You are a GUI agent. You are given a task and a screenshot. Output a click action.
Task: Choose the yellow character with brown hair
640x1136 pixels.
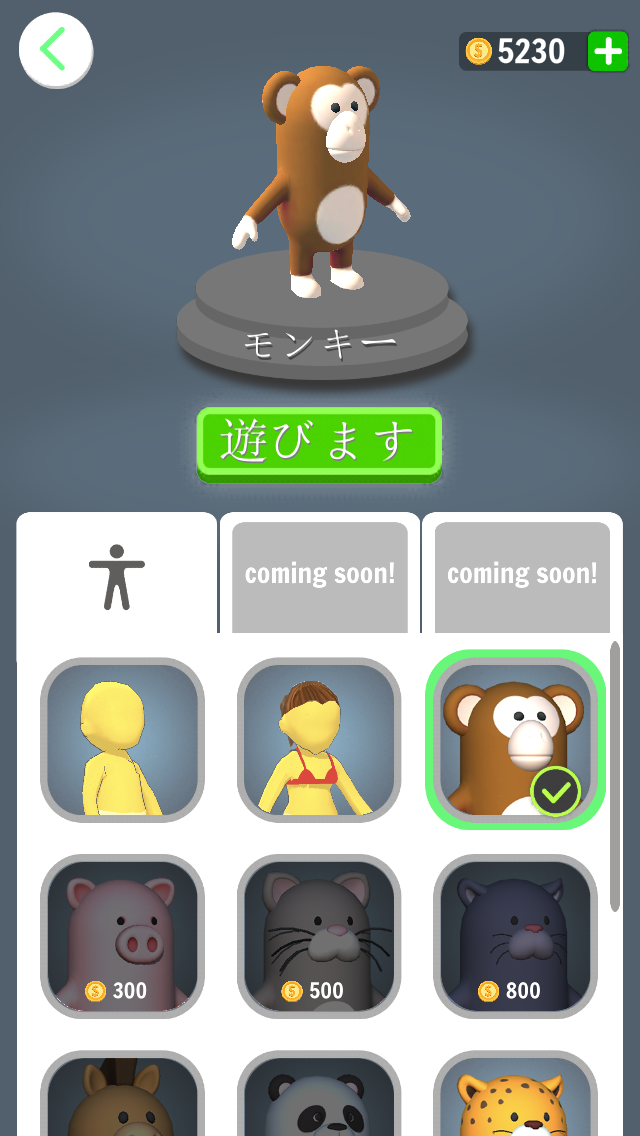pyautogui.click(x=319, y=740)
